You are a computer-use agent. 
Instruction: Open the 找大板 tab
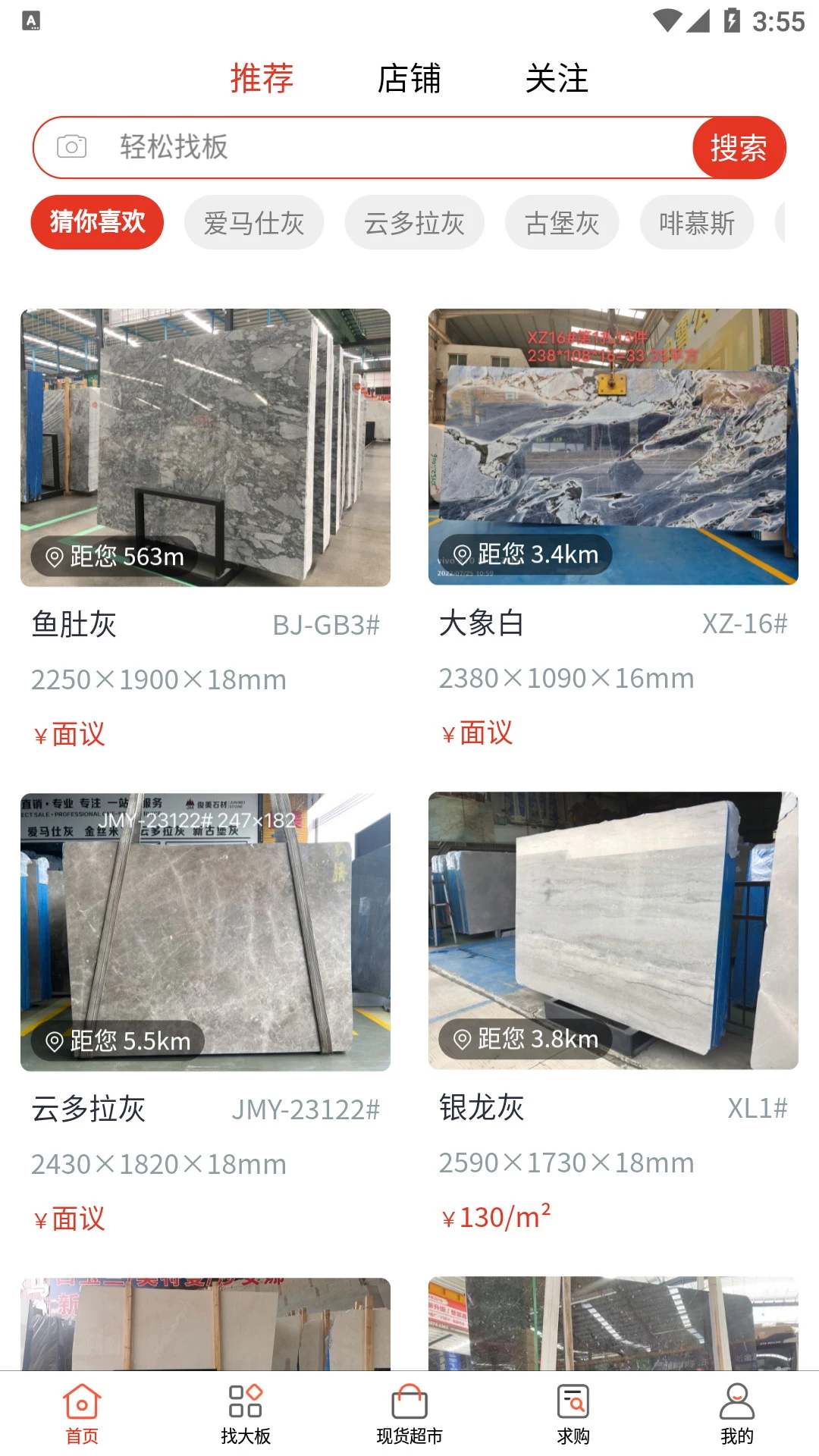click(246, 1414)
